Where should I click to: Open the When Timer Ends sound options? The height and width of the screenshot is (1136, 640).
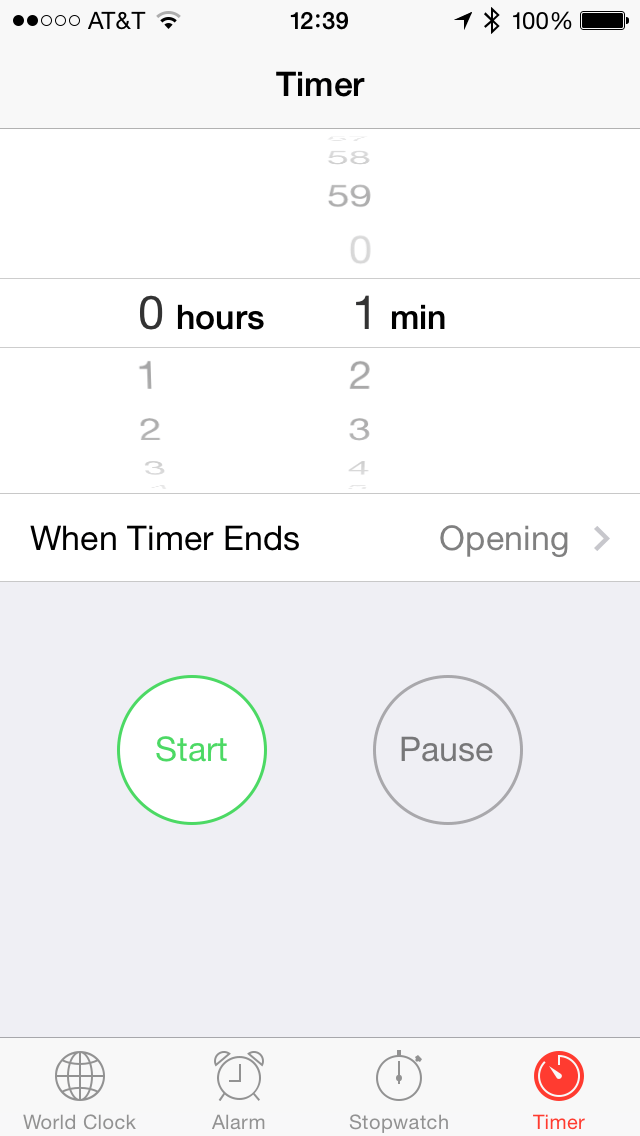tap(320, 538)
